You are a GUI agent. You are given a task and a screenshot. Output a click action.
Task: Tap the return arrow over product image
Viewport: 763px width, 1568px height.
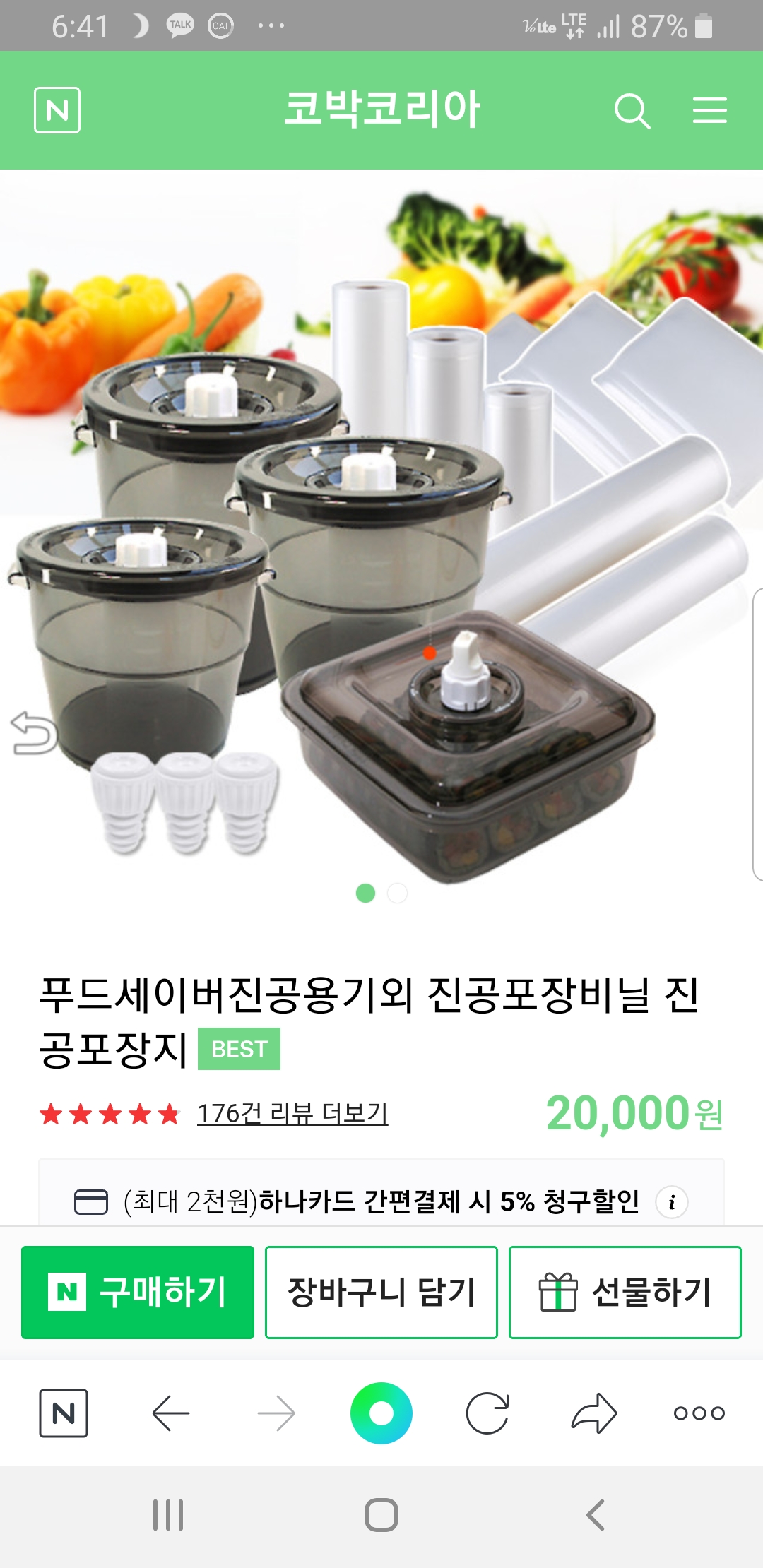[x=34, y=733]
